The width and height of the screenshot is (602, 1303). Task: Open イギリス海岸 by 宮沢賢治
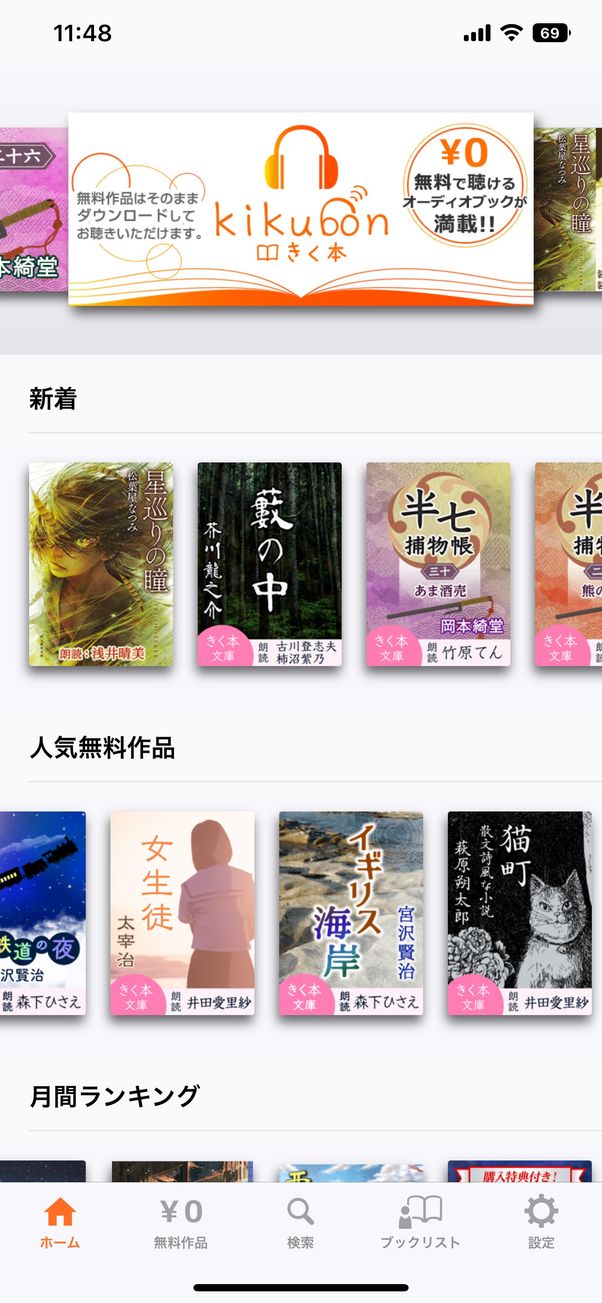click(x=350, y=913)
